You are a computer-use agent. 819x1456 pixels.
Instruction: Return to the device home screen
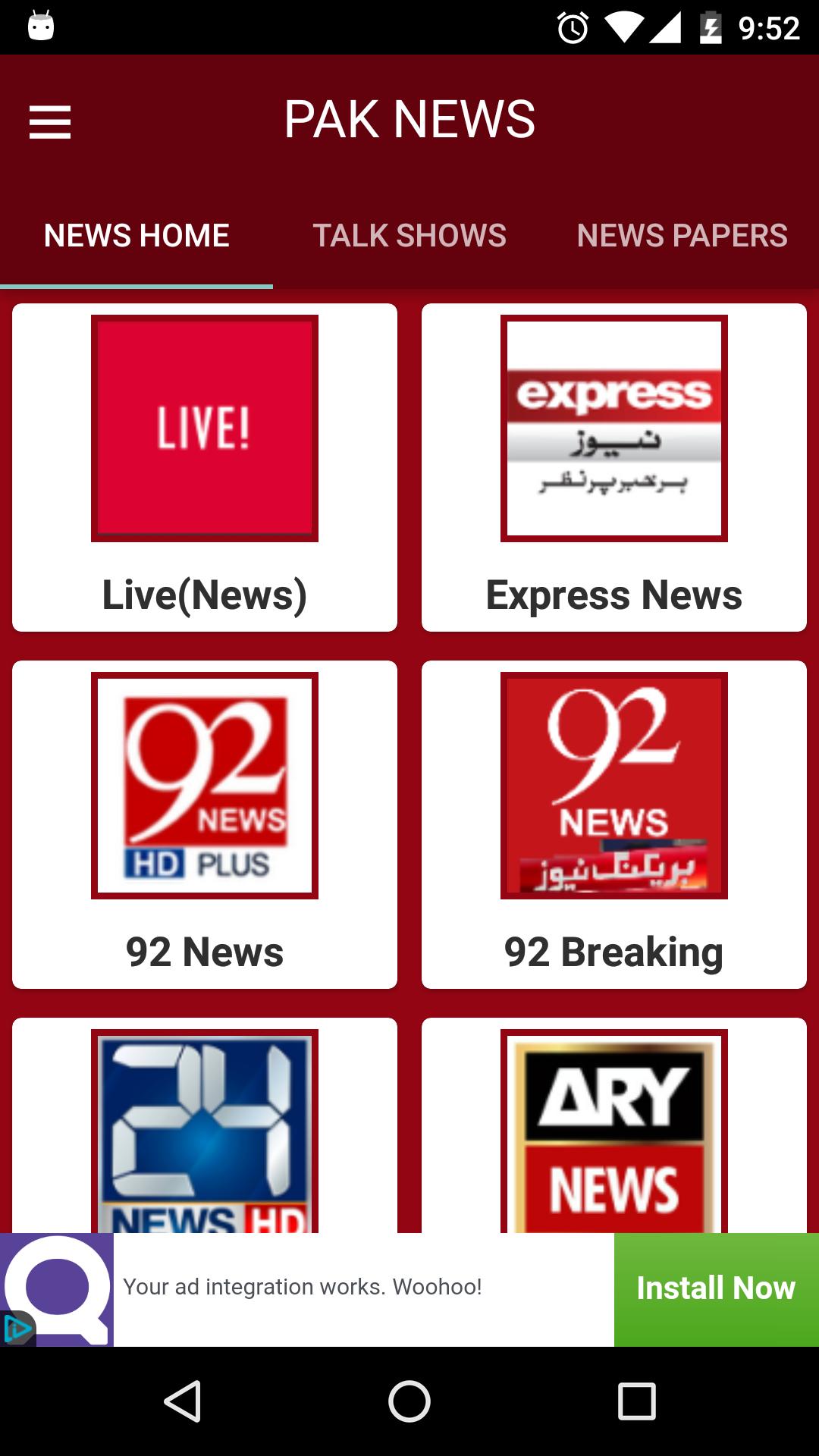tap(409, 1401)
